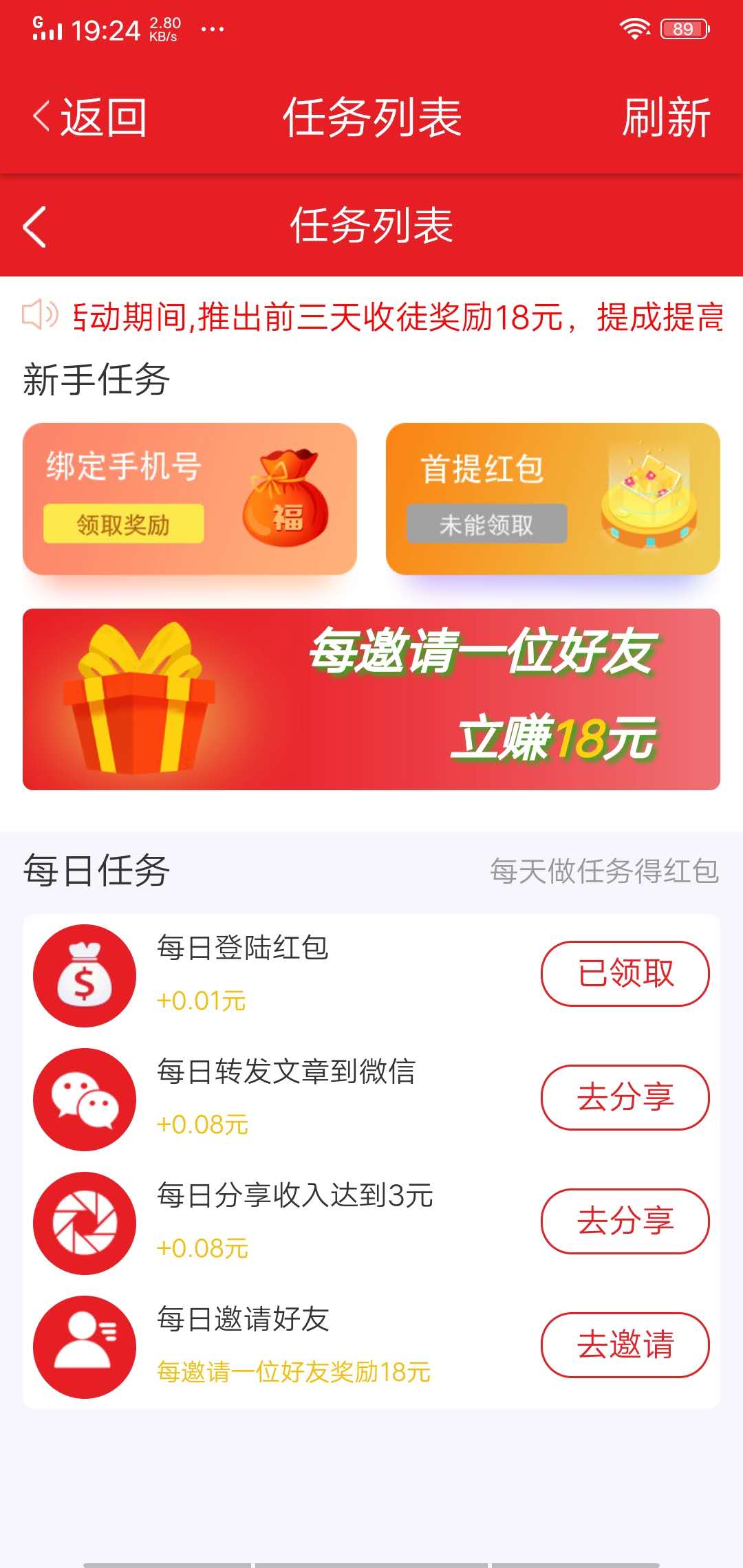This screenshot has width=743, height=1568.
Task: Click 去分享 for daily sharing income reaching 3 yuan
Action: 625,1221
